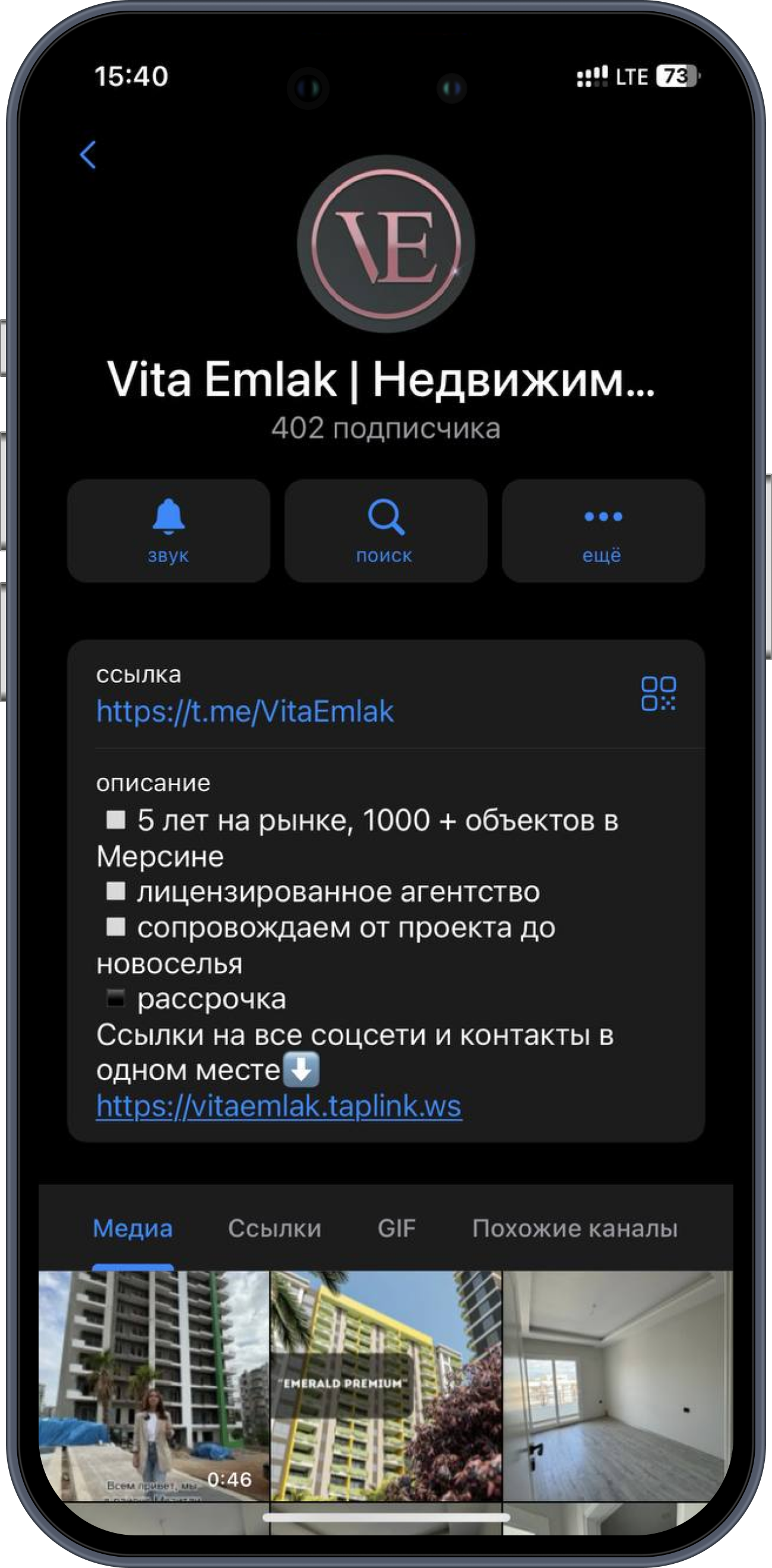772x1568 pixels.
Task: Tap the звук notification bell button
Action: (x=169, y=531)
